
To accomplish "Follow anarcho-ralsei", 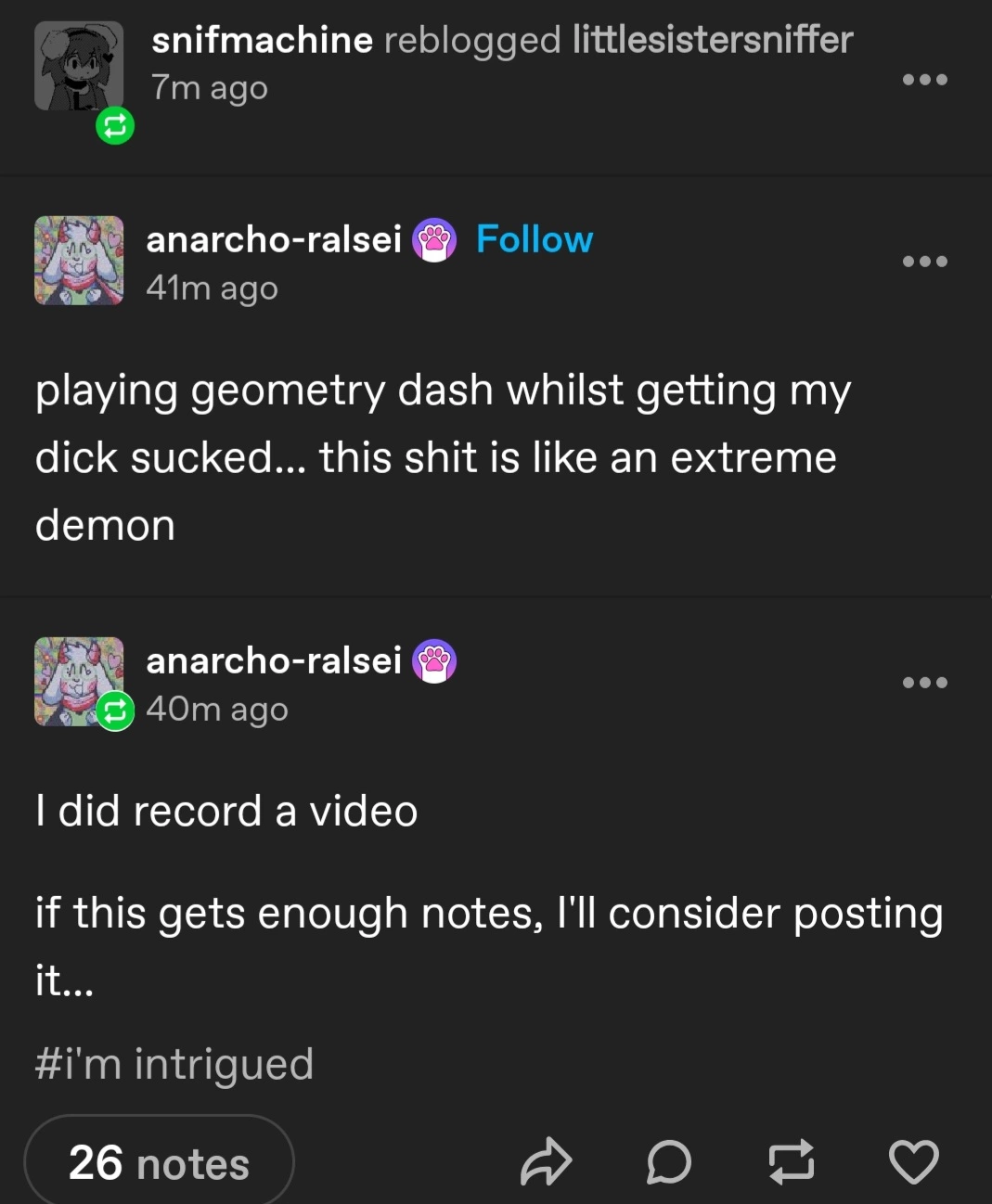I will coord(534,239).
